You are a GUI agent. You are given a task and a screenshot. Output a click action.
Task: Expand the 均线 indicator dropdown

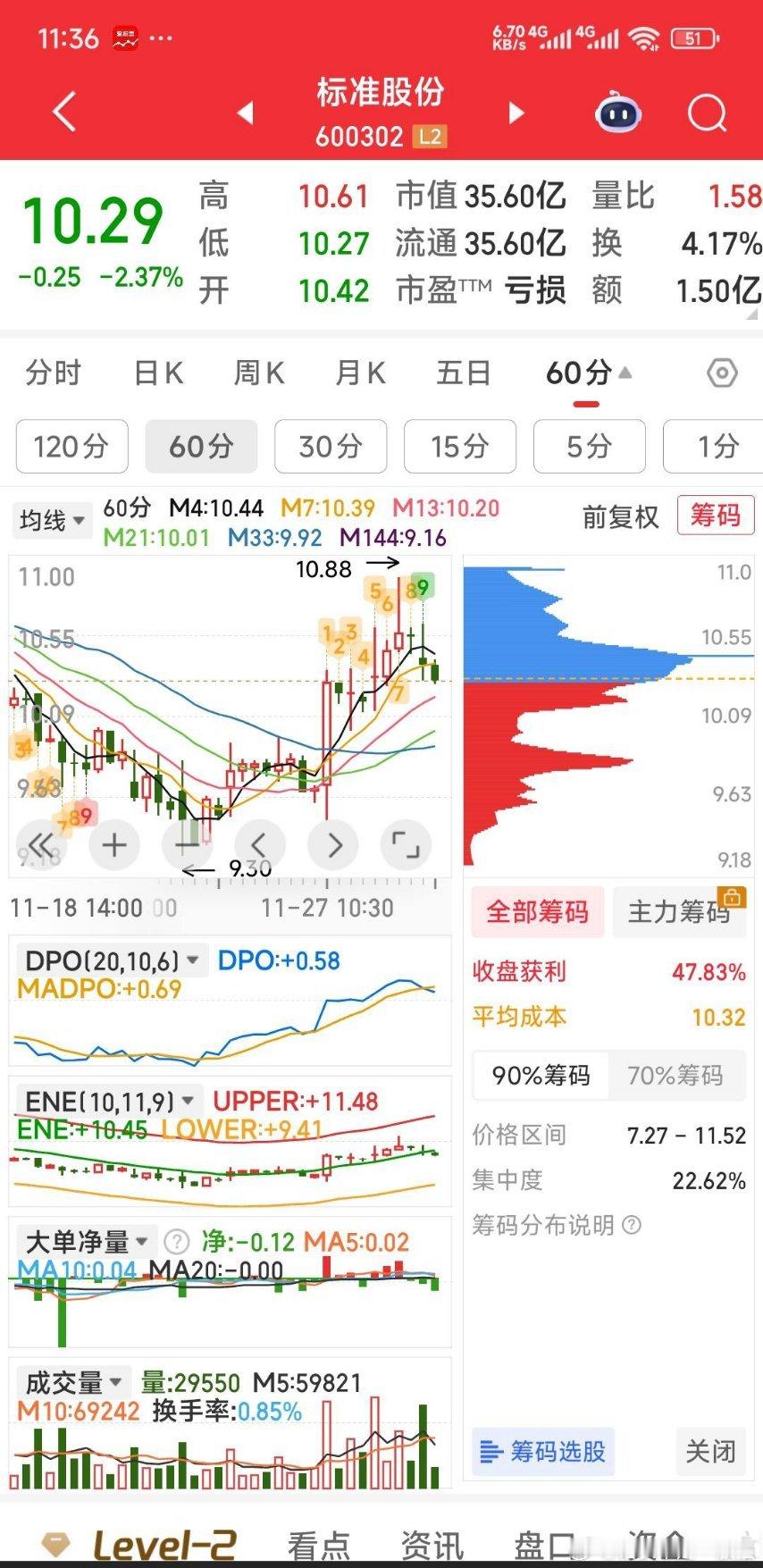click(x=53, y=520)
